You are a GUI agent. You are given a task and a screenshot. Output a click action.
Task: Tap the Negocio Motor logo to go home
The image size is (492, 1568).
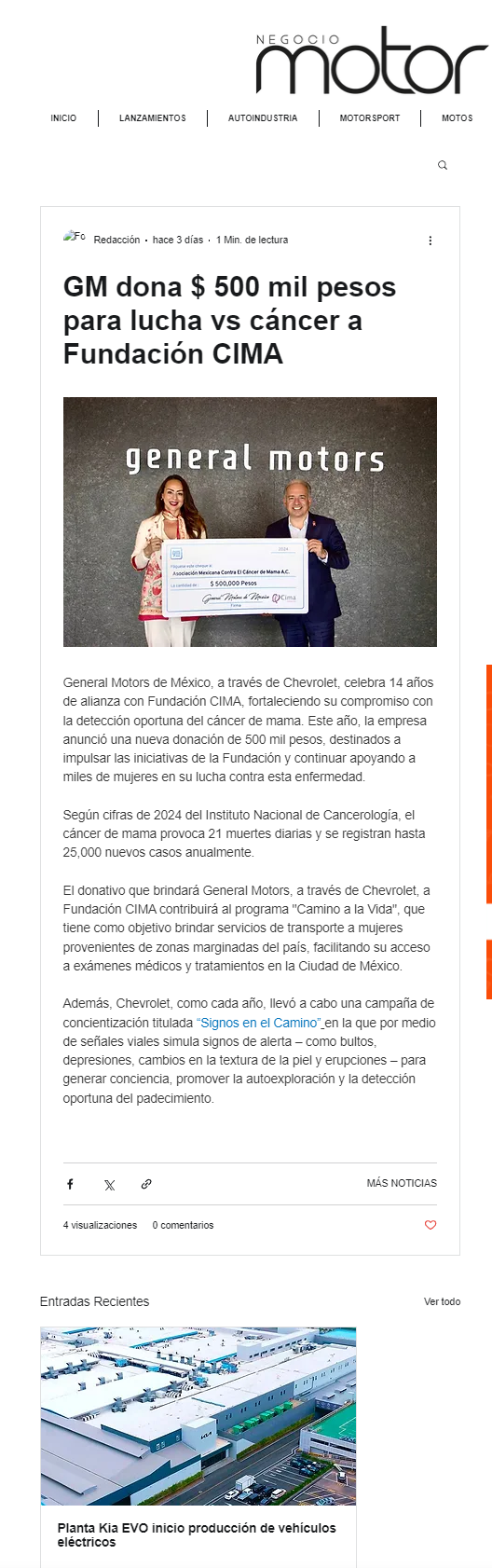point(371,61)
